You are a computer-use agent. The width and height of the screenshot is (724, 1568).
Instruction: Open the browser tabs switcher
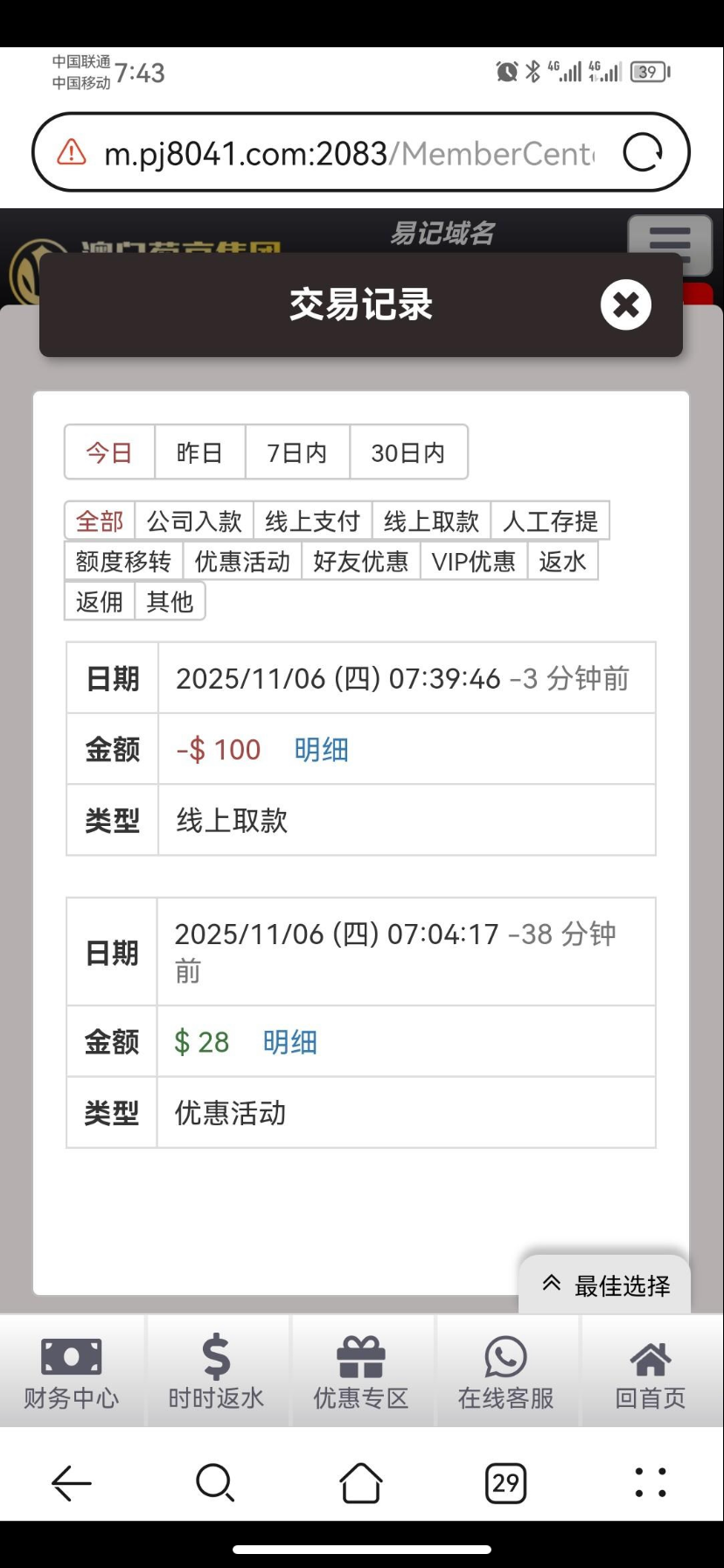[505, 1483]
